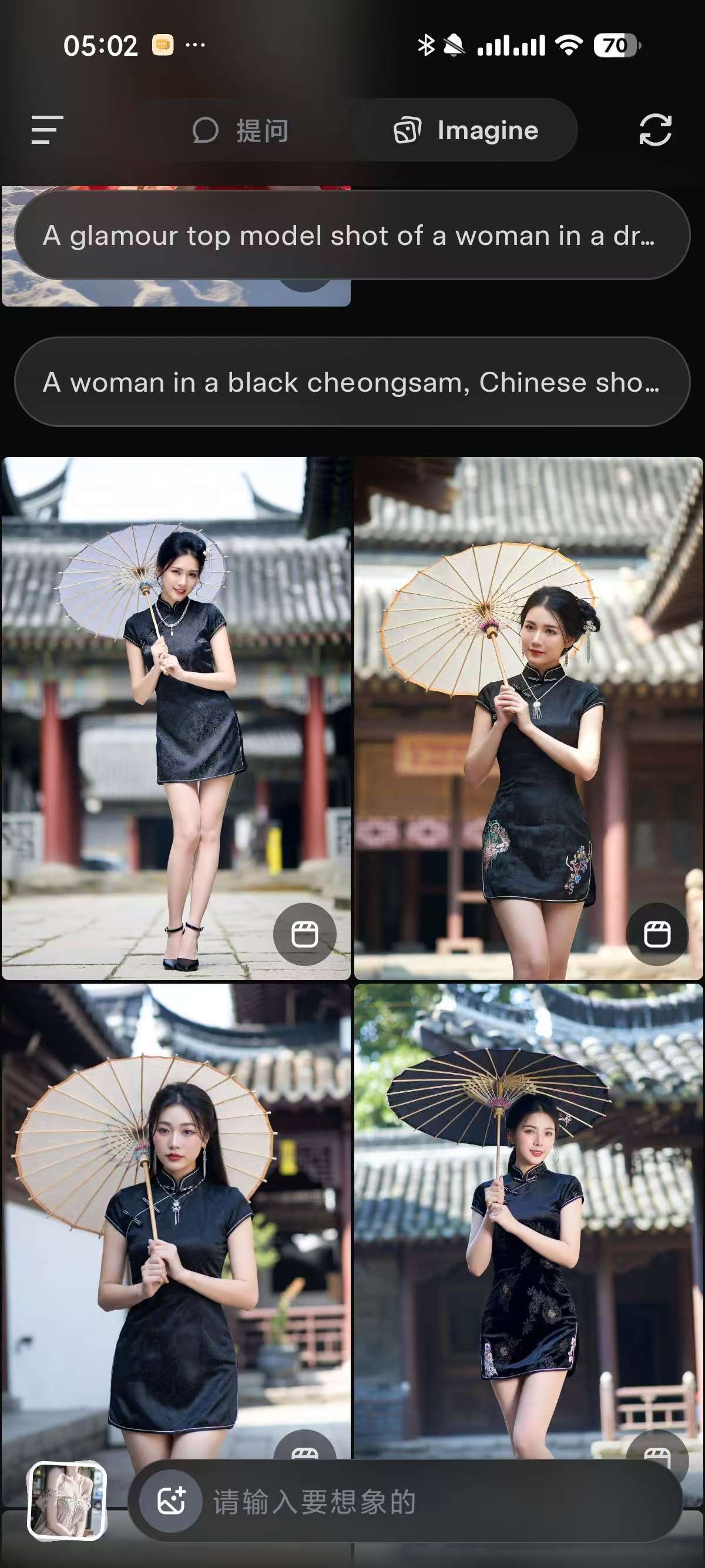Viewport: 705px width, 1568px height.
Task: Open the black cheongsam prompt
Action: pyautogui.click(x=352, y=382)
